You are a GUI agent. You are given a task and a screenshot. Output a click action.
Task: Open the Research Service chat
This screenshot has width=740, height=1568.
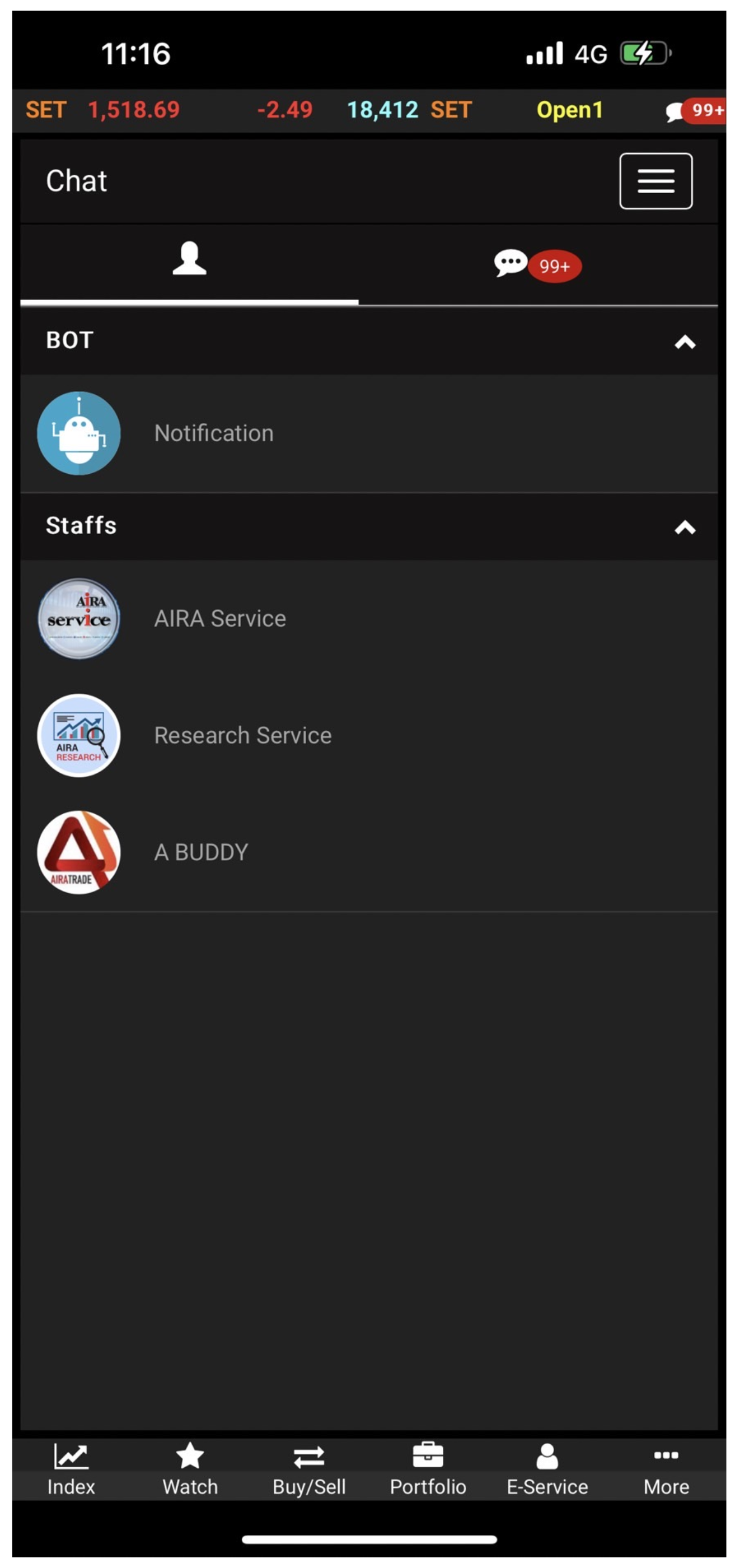click(x=369, y=735)
